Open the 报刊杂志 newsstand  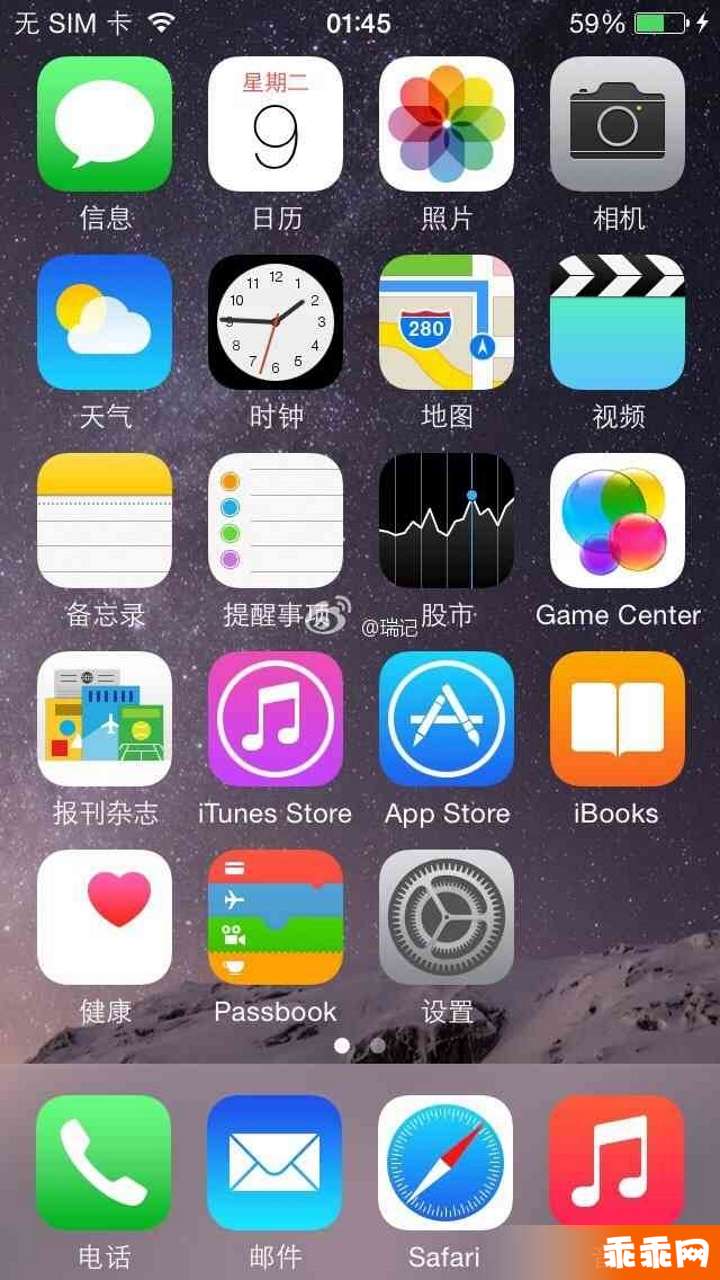pyautogui.click(x=105, y=718)
